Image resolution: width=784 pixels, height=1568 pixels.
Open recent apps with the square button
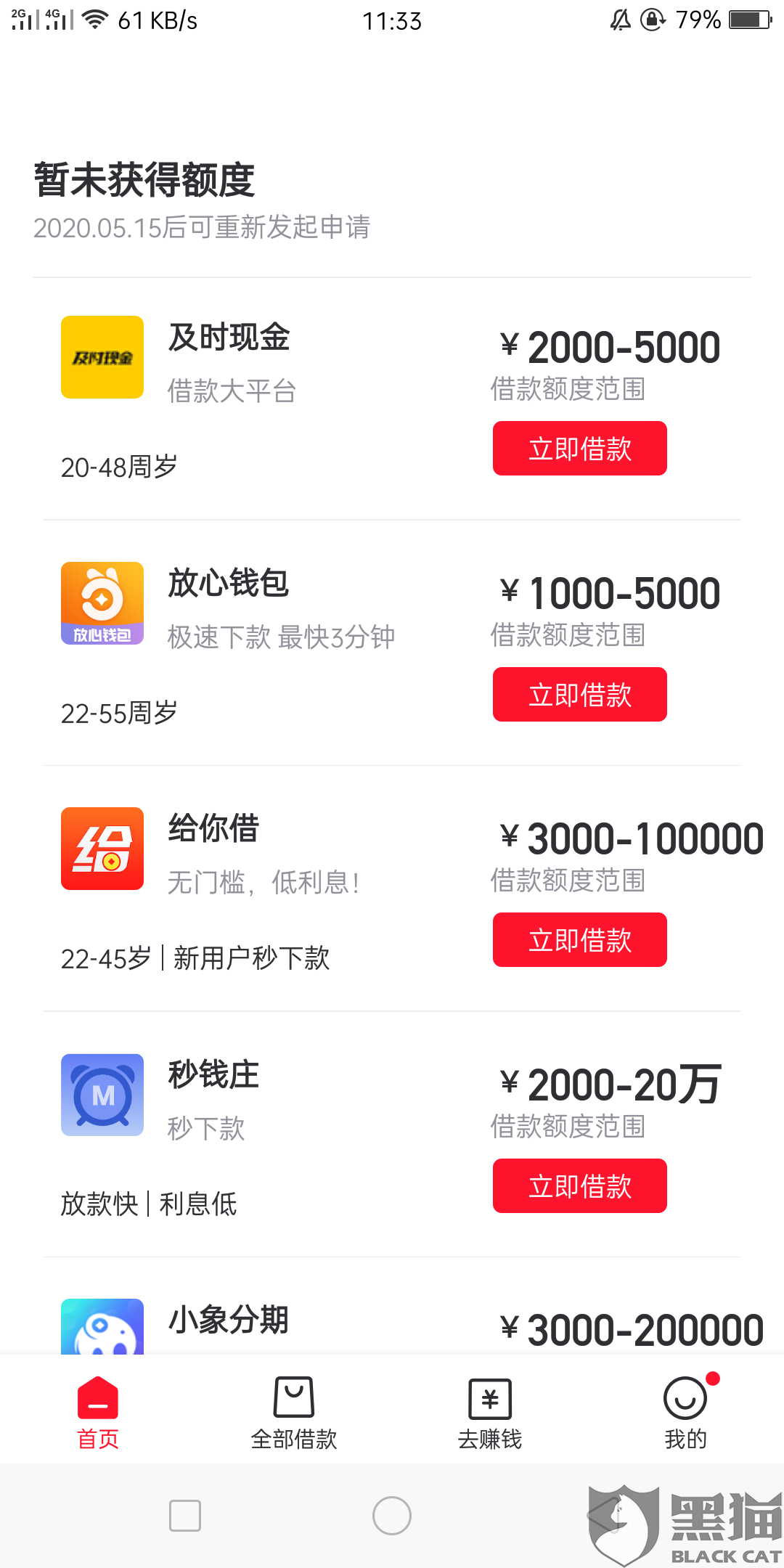[185, 1516]
